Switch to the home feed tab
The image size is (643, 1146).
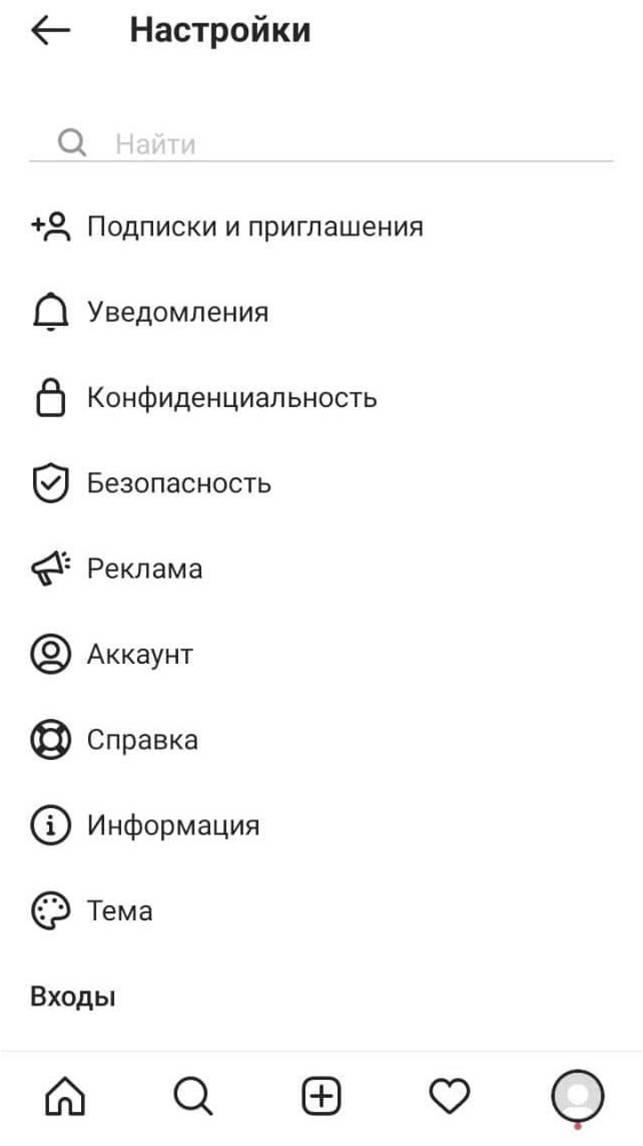tap(65, 1096)
